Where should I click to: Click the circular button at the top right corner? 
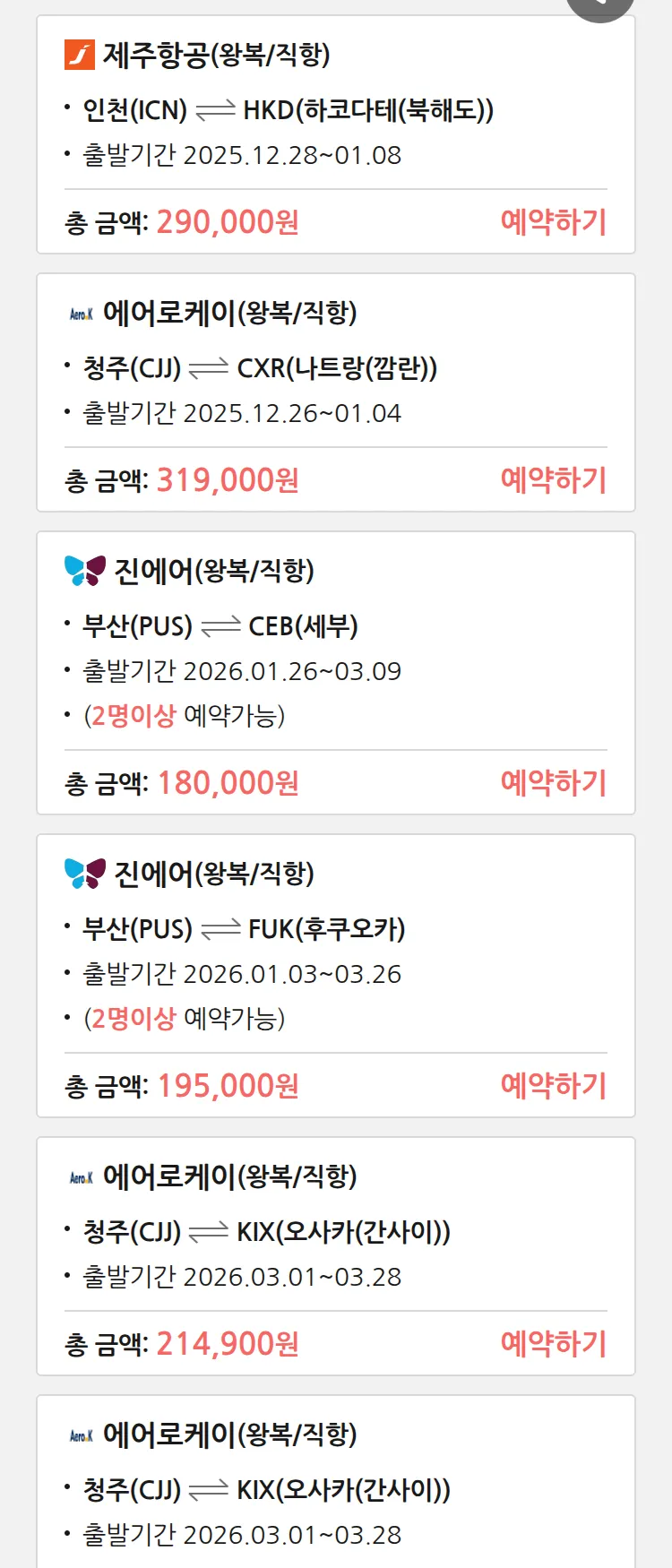pyautogui.click(x=600, y=4)
